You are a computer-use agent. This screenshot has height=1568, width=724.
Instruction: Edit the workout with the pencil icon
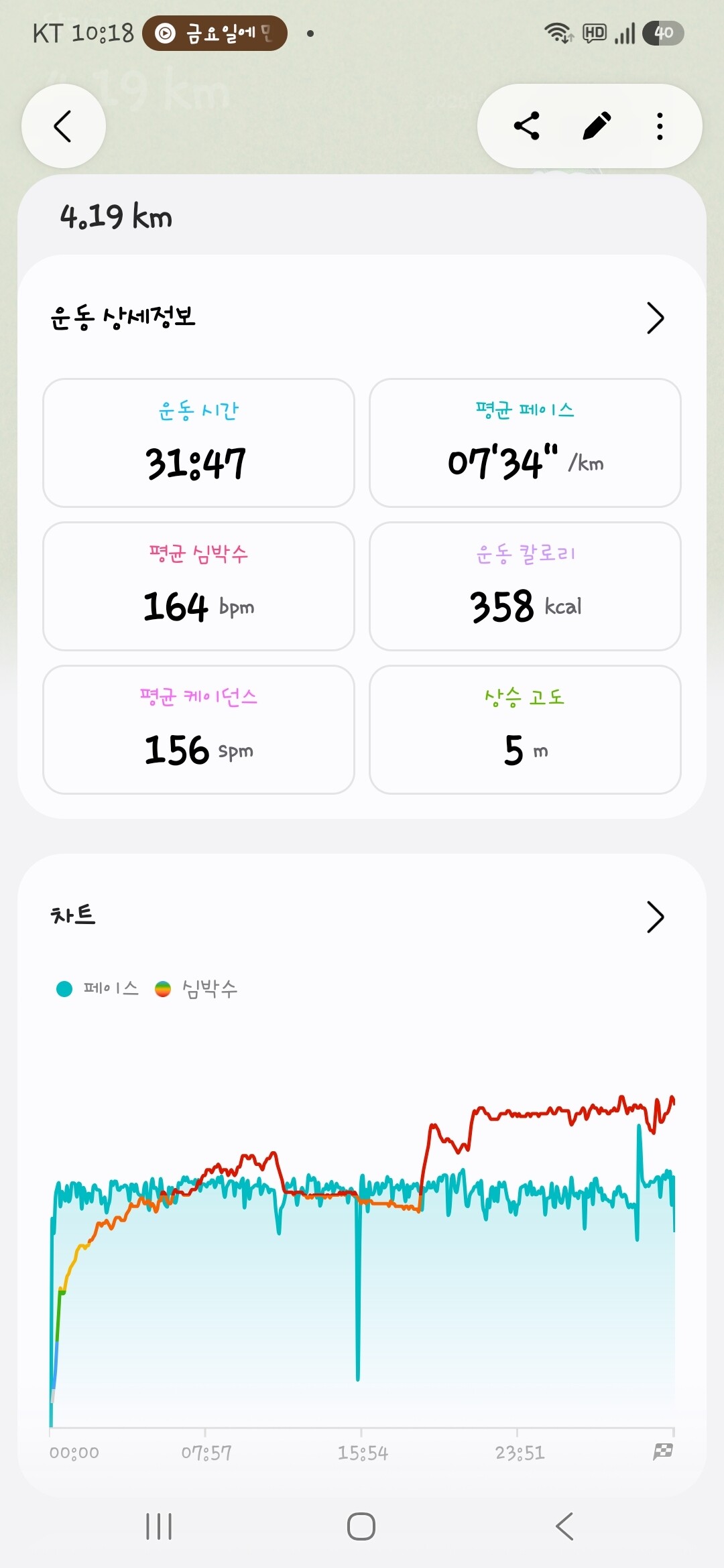pos(596,126)
